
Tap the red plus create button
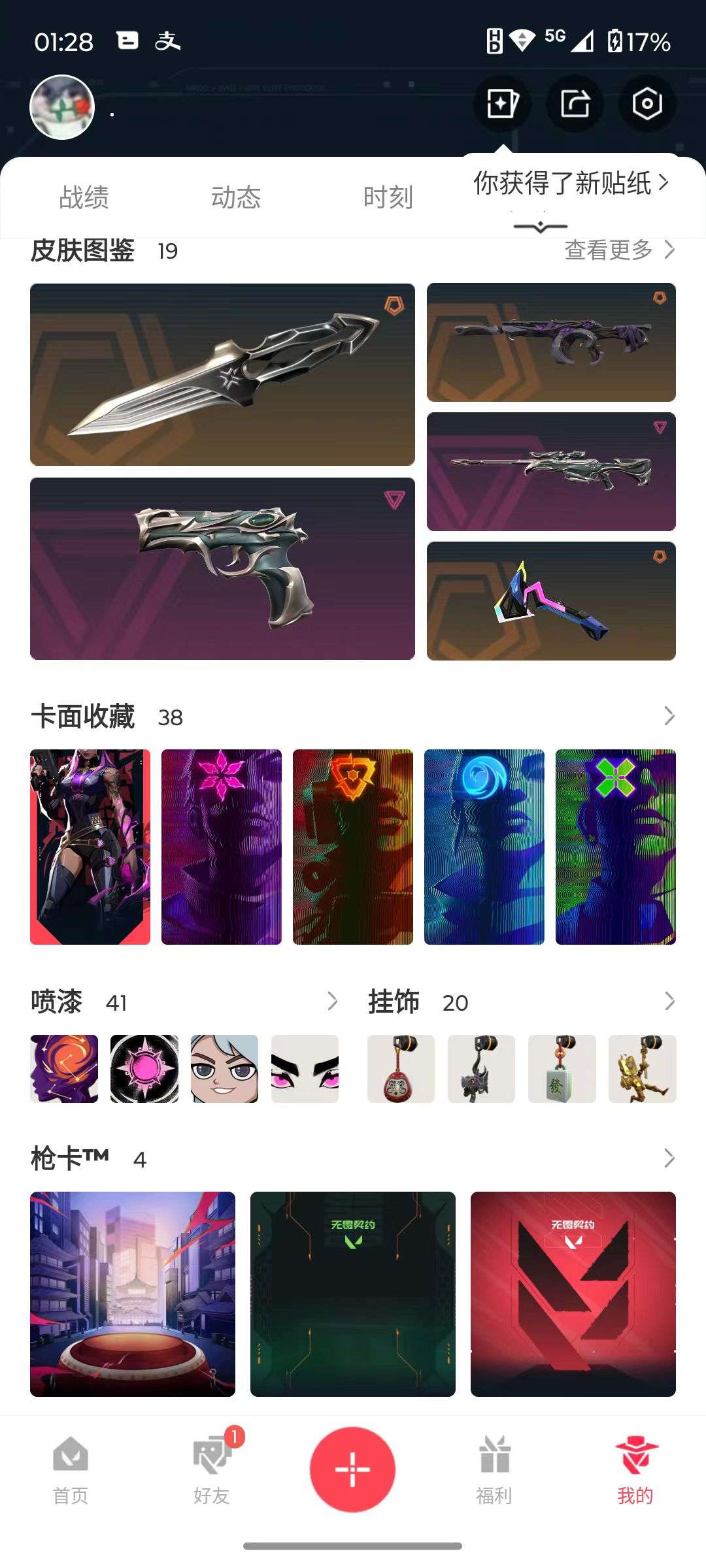[353, 1469]
